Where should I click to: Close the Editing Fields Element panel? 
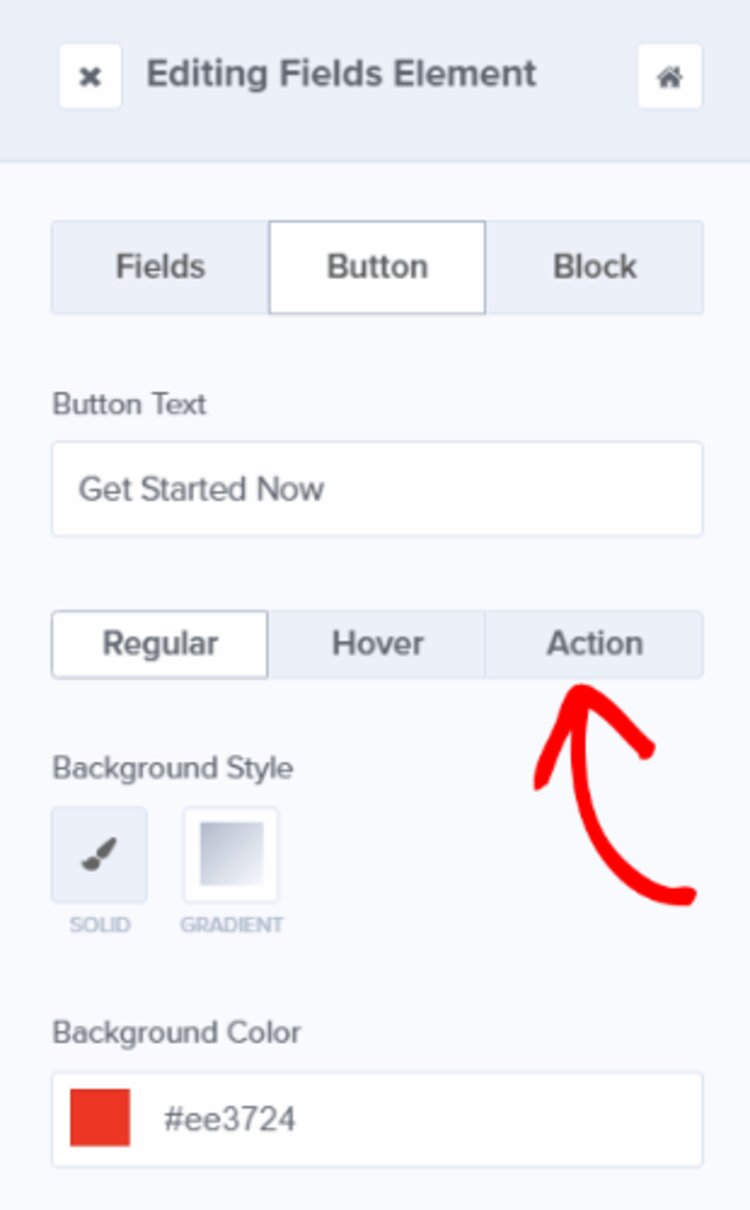[90, 76]
